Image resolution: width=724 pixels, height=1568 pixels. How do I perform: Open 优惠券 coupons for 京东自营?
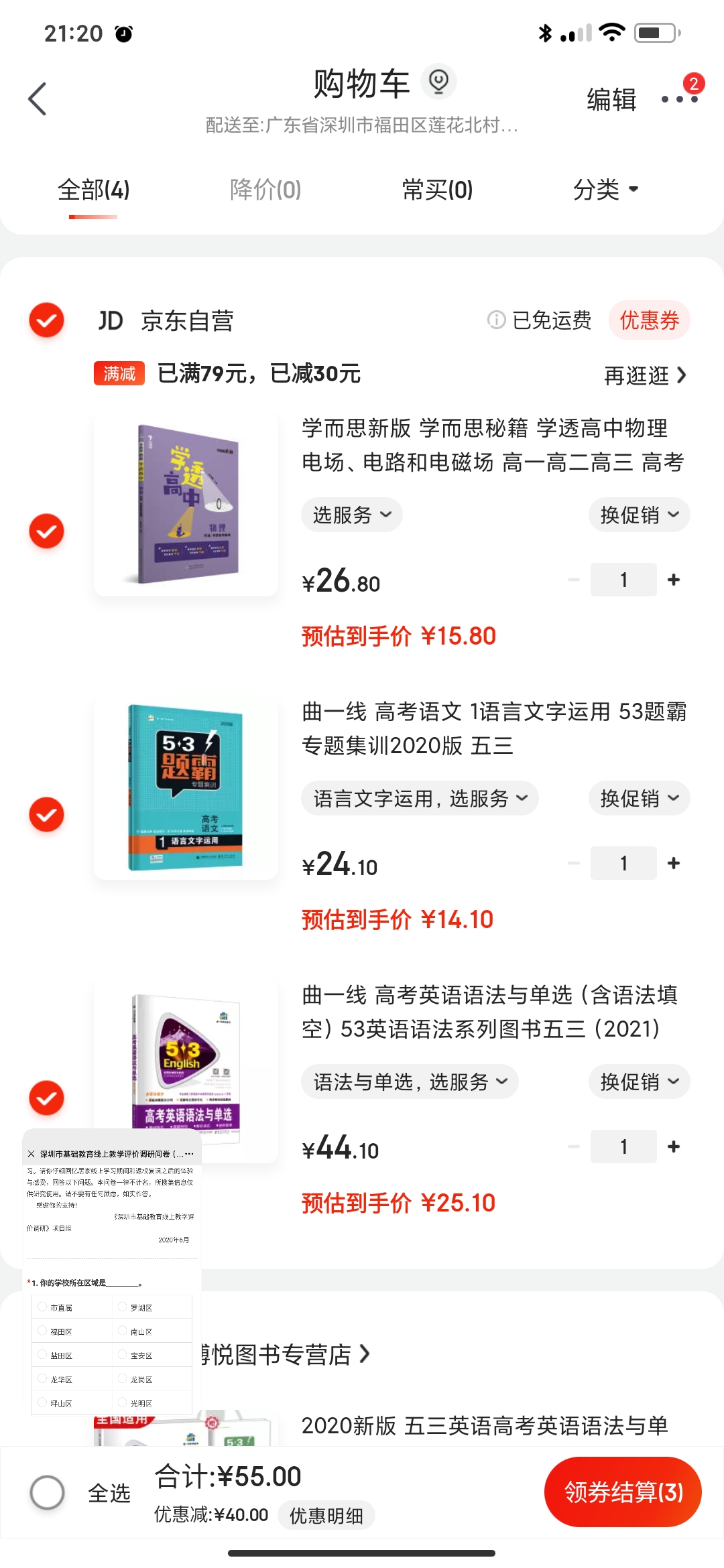[649, 320]
